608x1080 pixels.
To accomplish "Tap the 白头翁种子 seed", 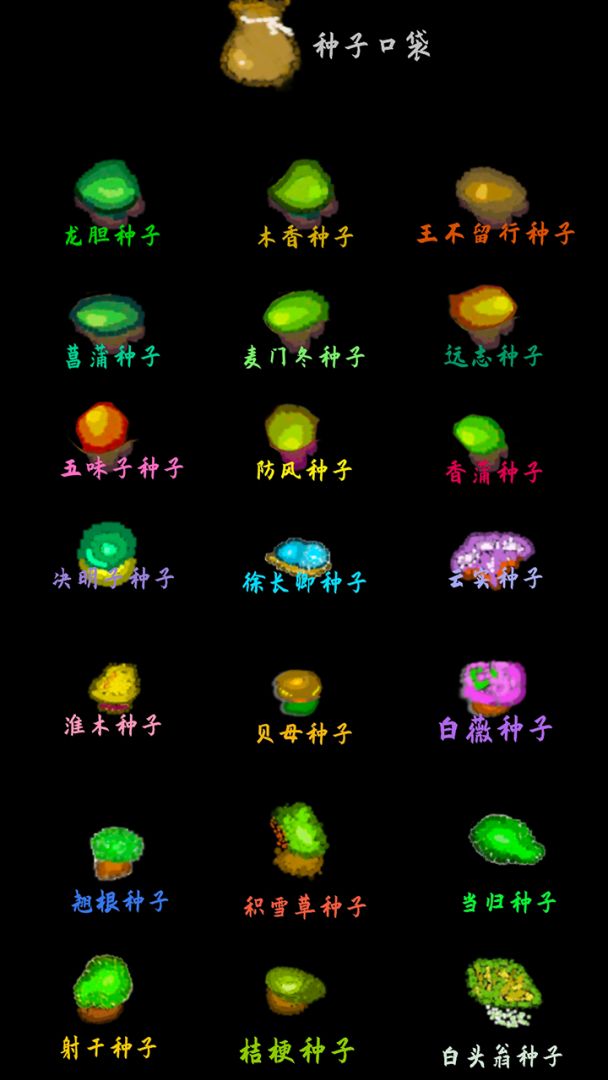I will [x=504, y=988].
